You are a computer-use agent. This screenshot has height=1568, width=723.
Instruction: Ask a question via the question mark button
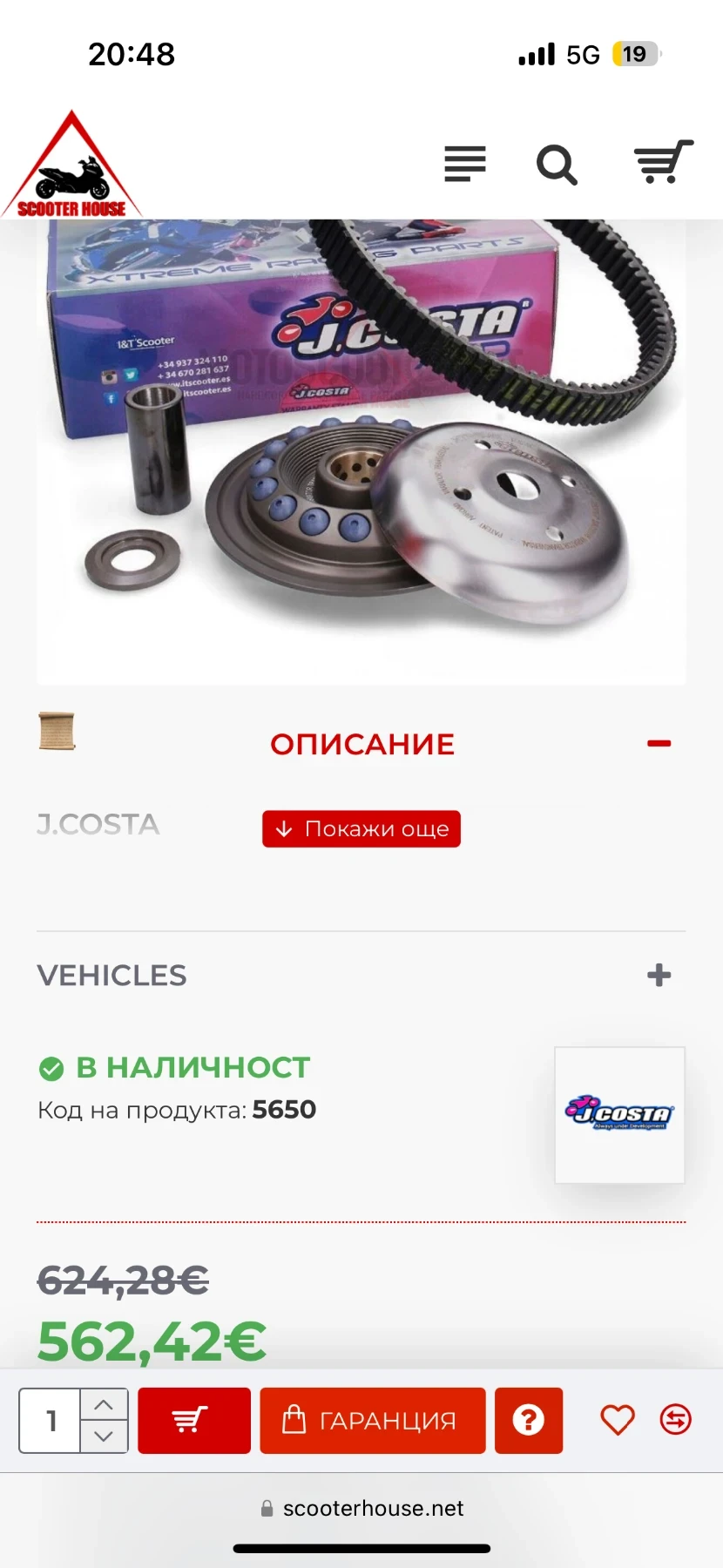529,1421
